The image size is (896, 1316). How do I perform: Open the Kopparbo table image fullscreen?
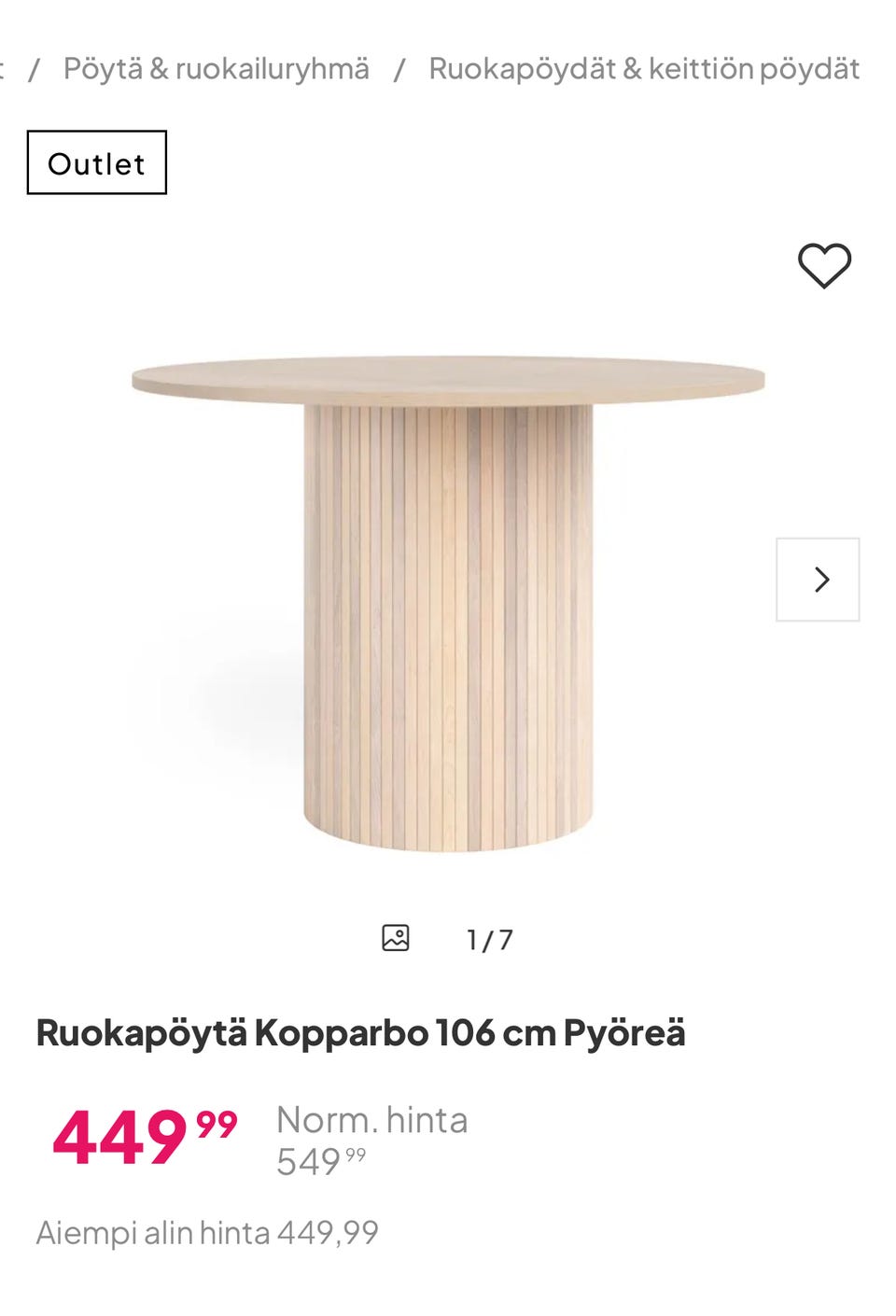click(448, 602)
